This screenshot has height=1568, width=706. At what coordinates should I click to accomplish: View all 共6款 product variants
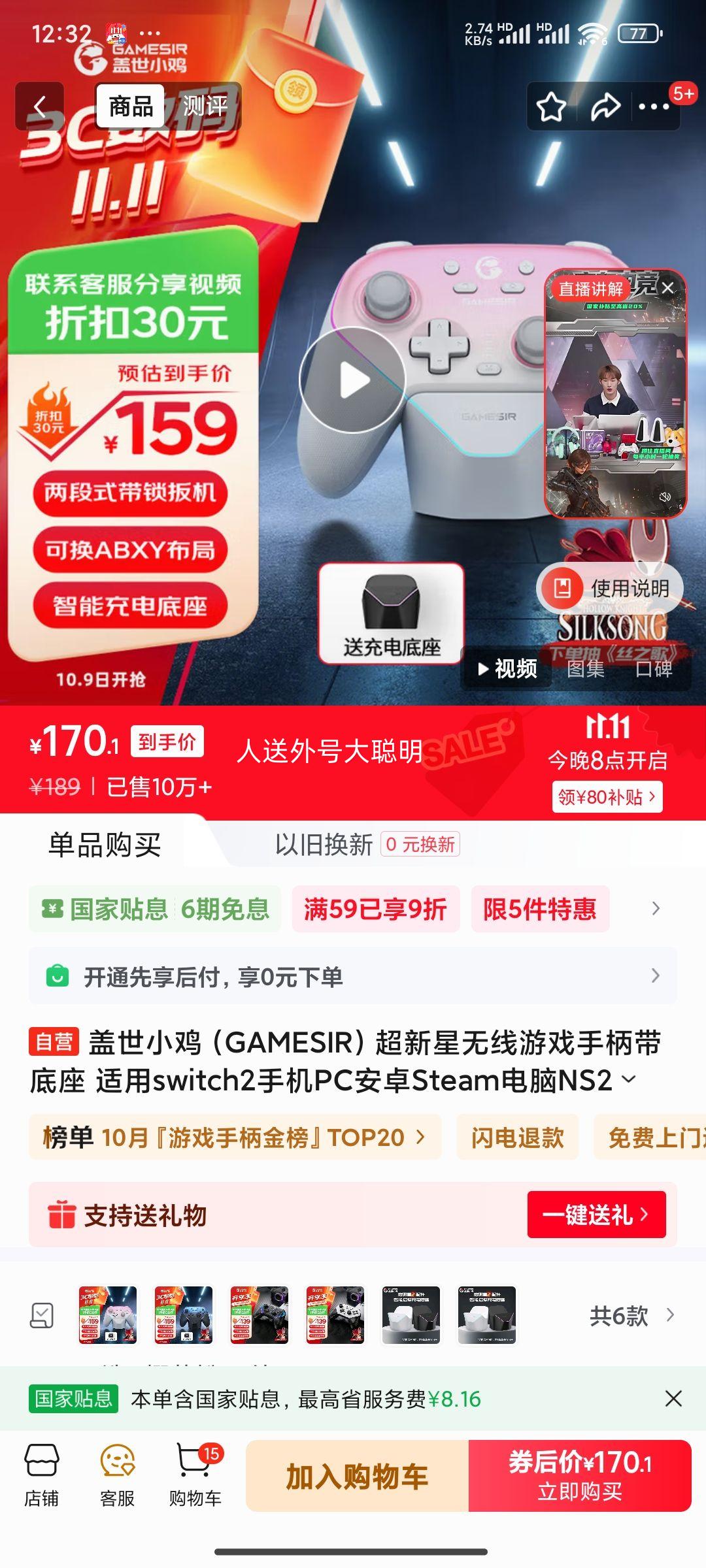tap(631, 1315)
